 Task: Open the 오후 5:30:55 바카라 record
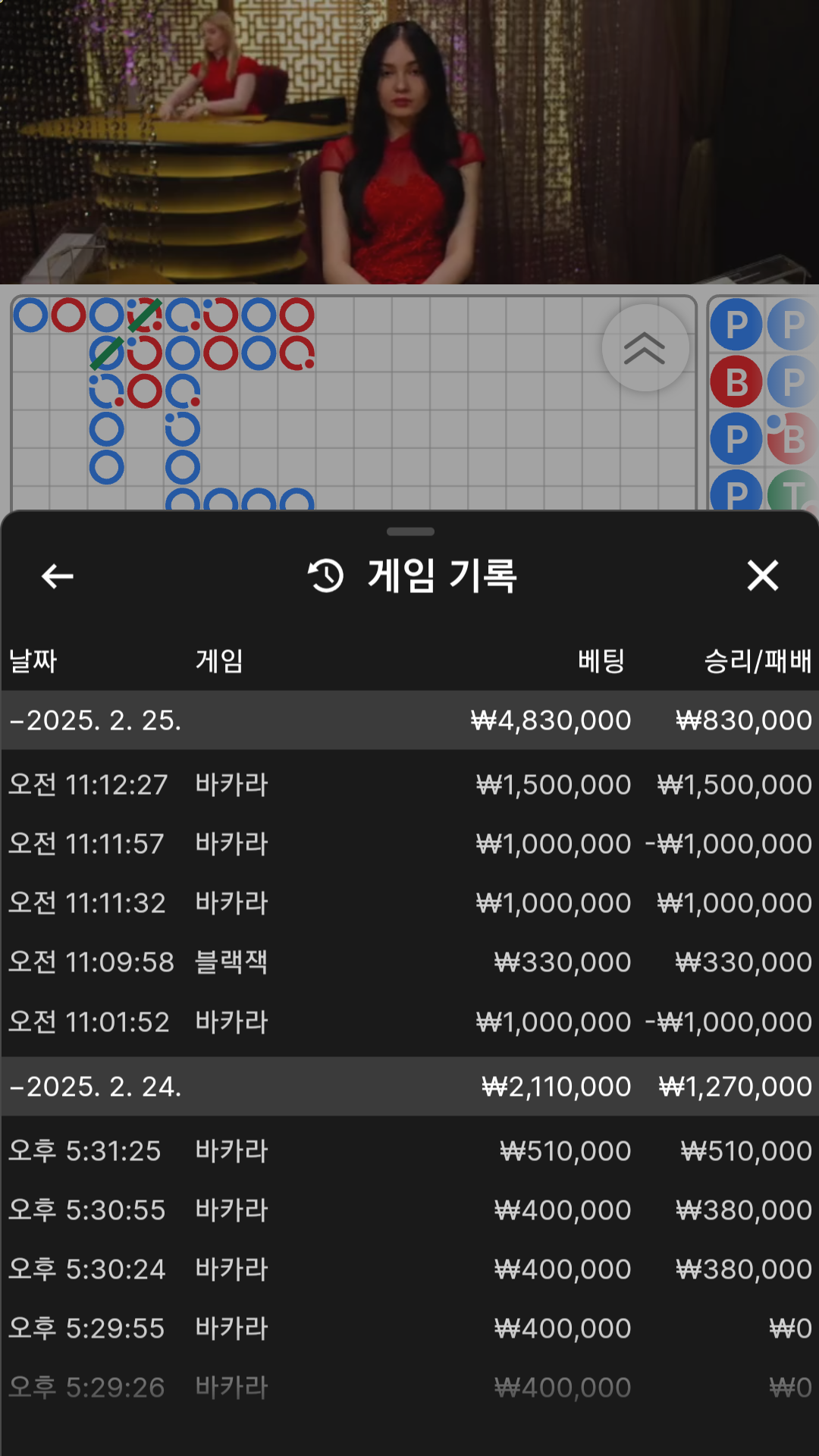[409, 1210]
